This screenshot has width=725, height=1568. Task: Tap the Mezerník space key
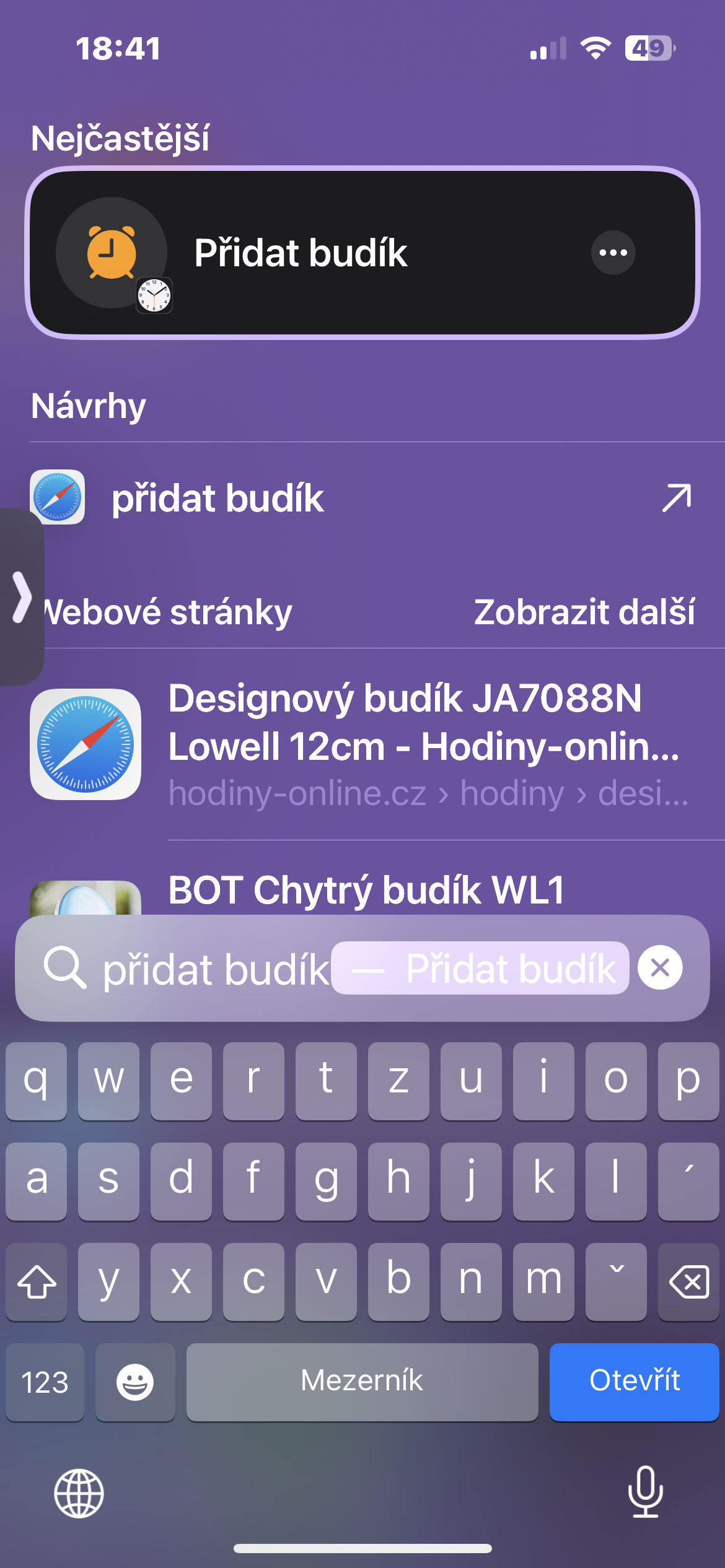coord(362,1381)
